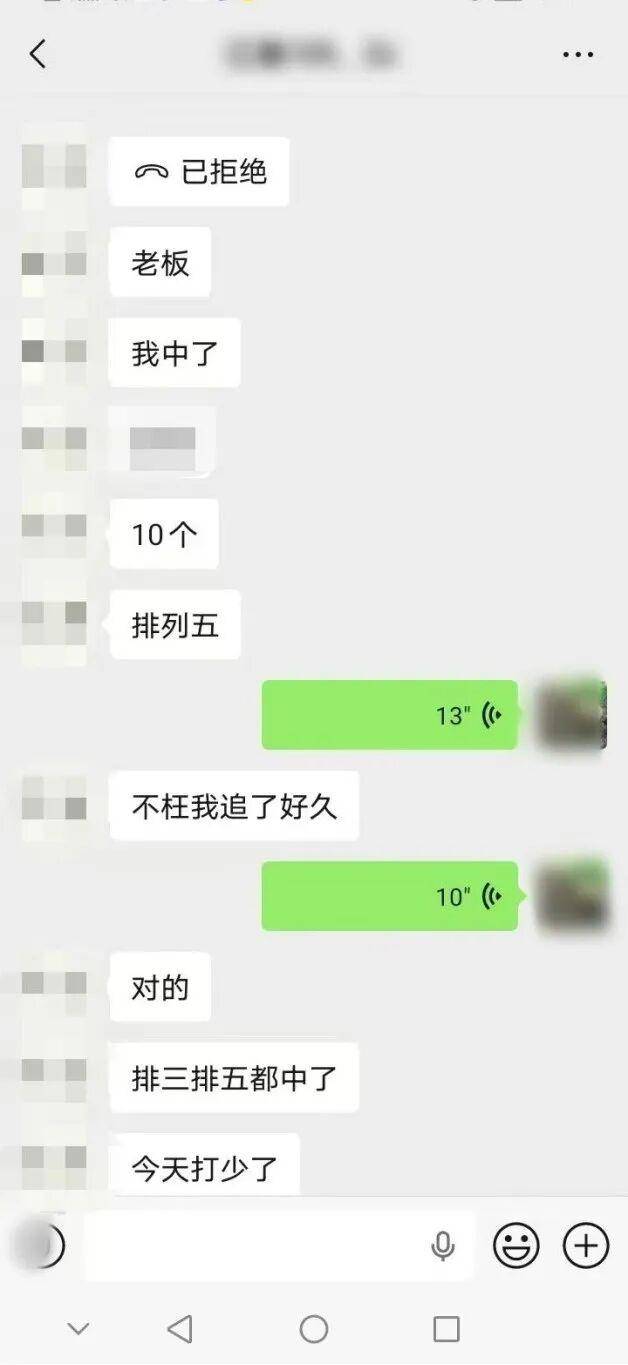Open contact avatar beside 老板 message
This screenshot has width=628, height=1365.
[x=54, y=264]
